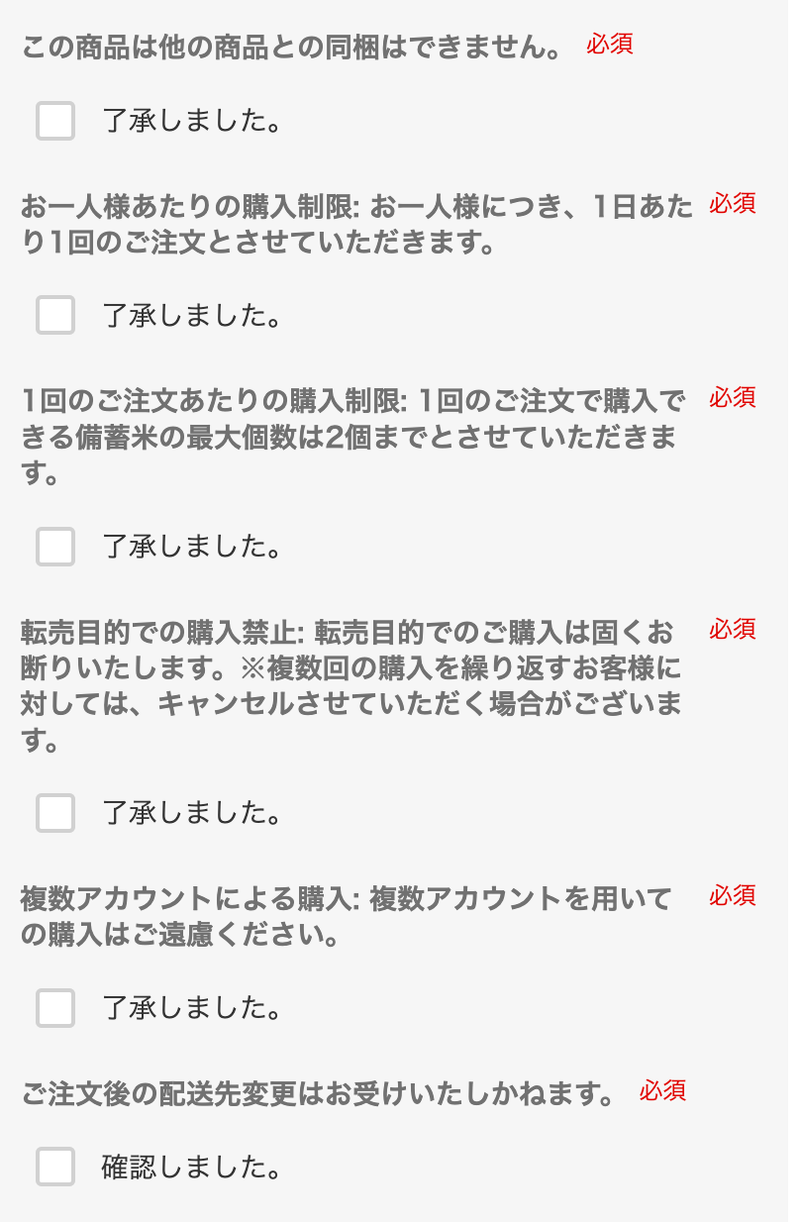Agree to the 転売目的での購入禁止 checkbox
The width and height of the screenshot is (800, 1222).
pyautogui.click(x=55, y=812)
